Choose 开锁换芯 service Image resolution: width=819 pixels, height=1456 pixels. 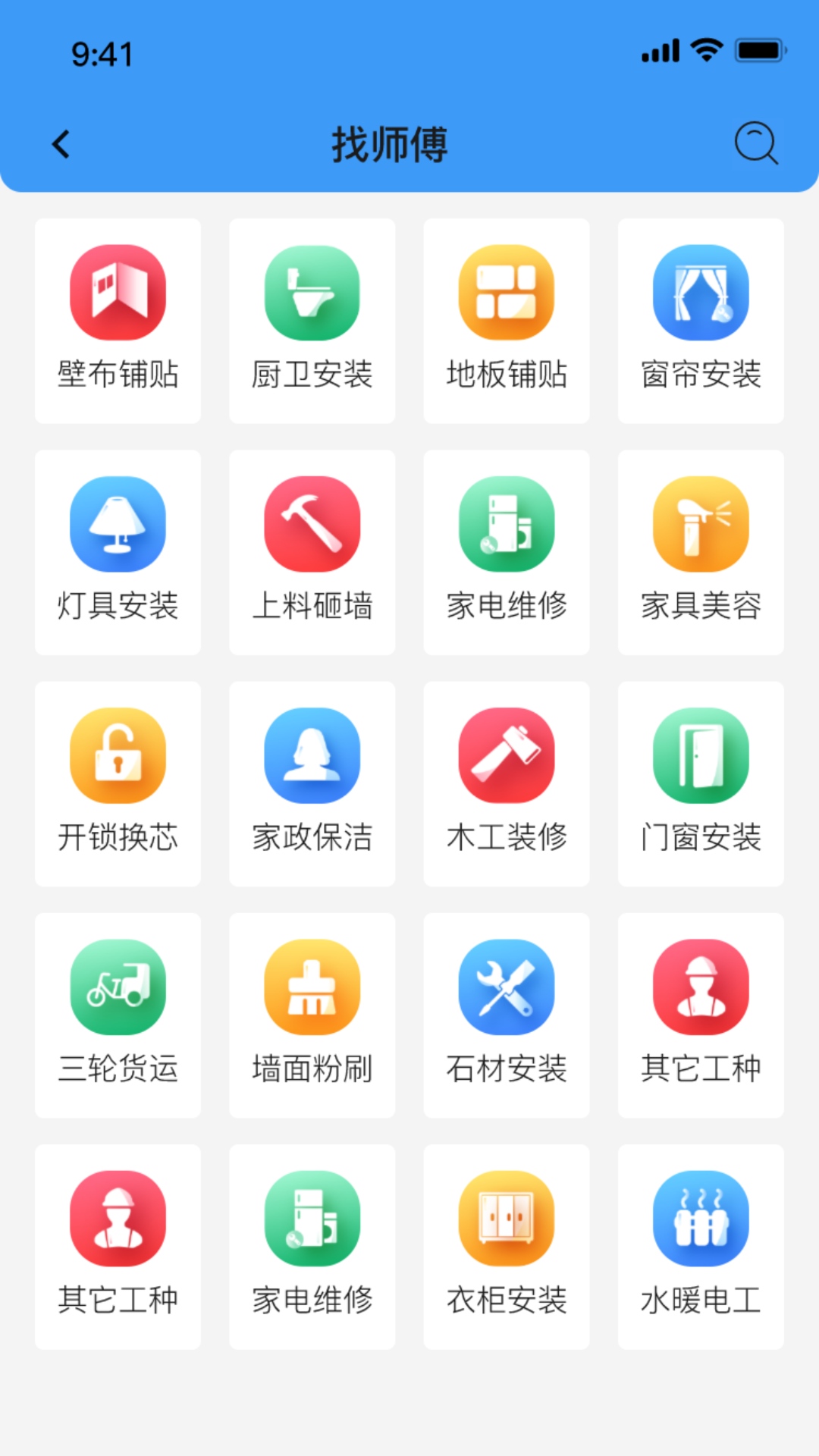(x=118, y=783)
